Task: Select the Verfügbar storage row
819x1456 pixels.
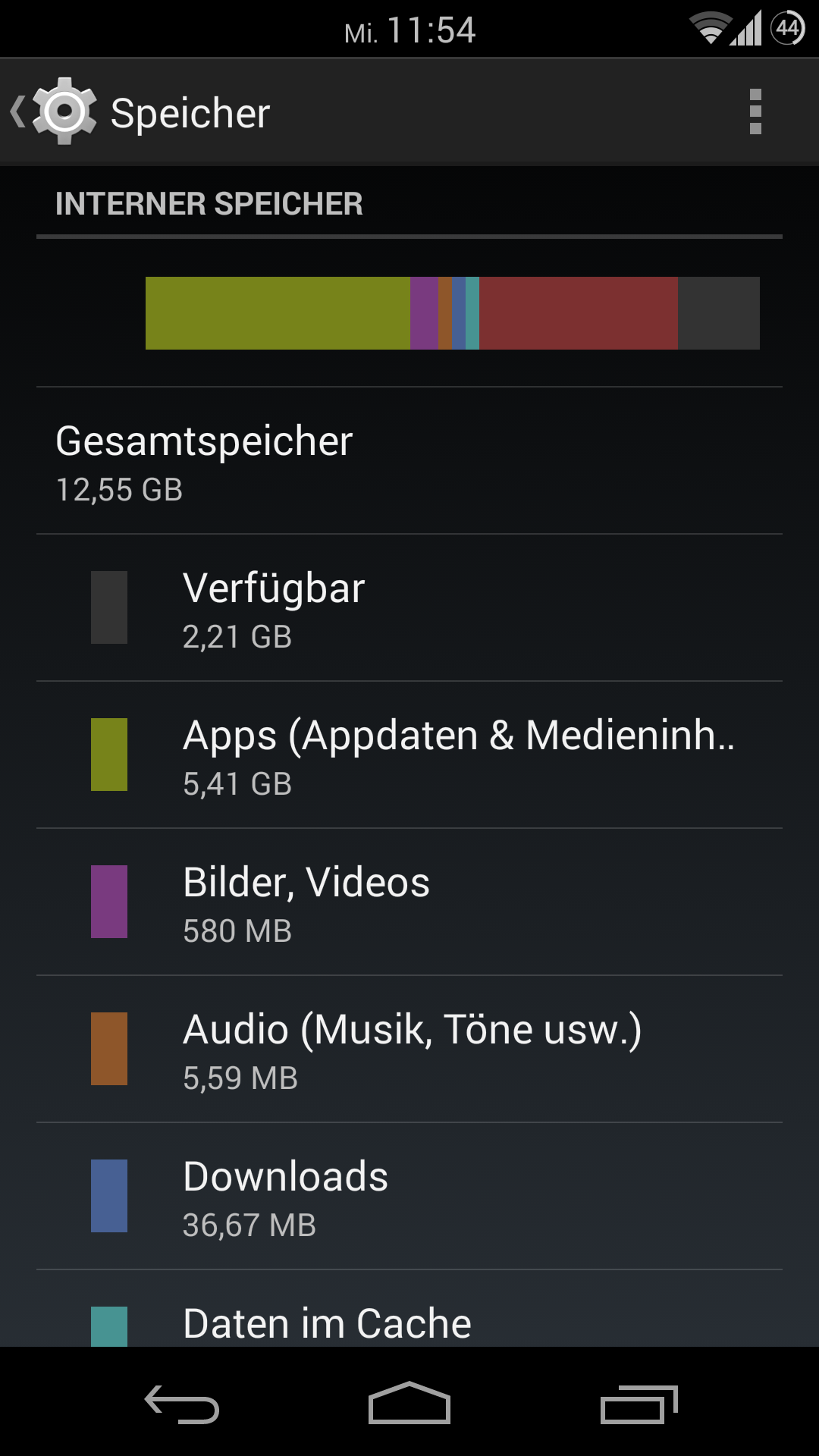Action: point(409,608)
